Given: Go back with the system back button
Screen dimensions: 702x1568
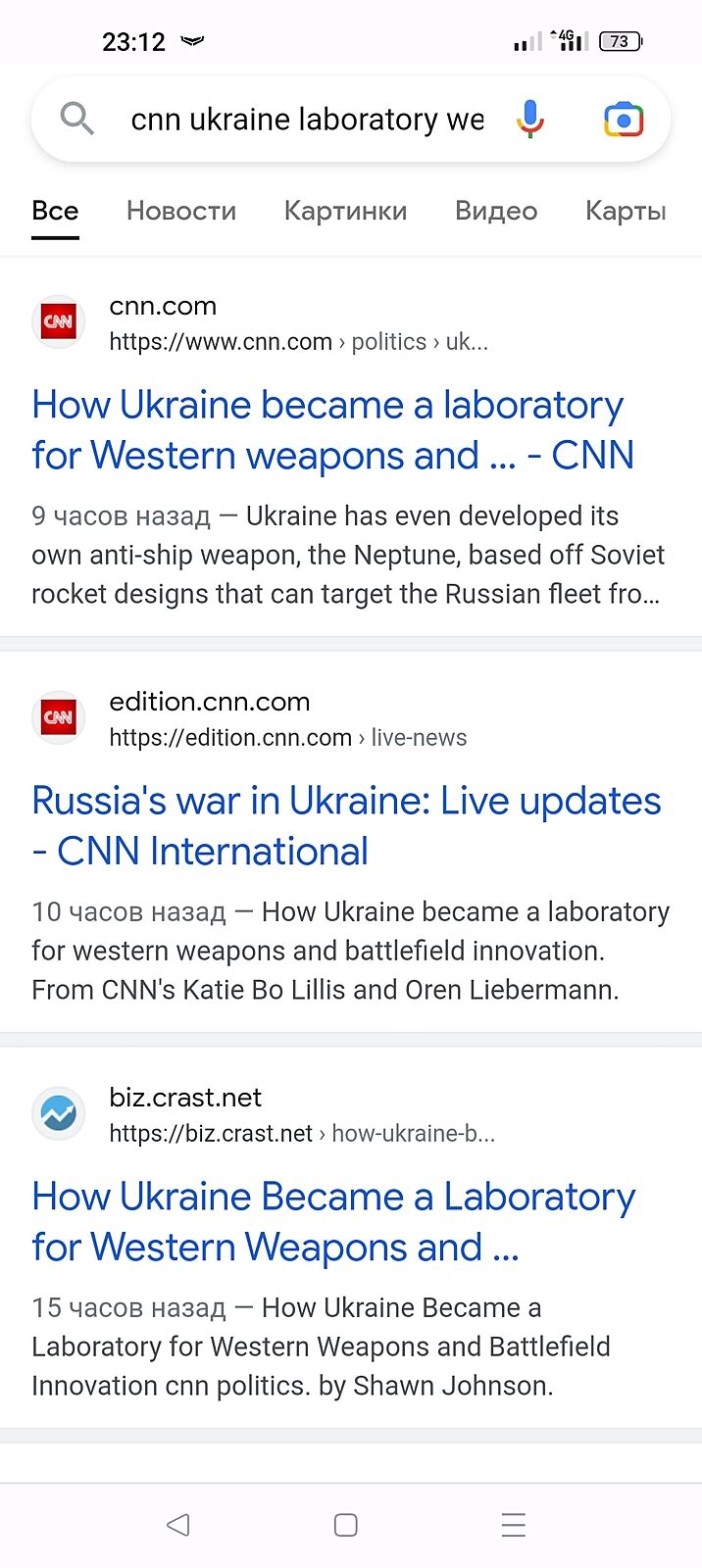Looking at the screenshot, I should click(178, 1525).
